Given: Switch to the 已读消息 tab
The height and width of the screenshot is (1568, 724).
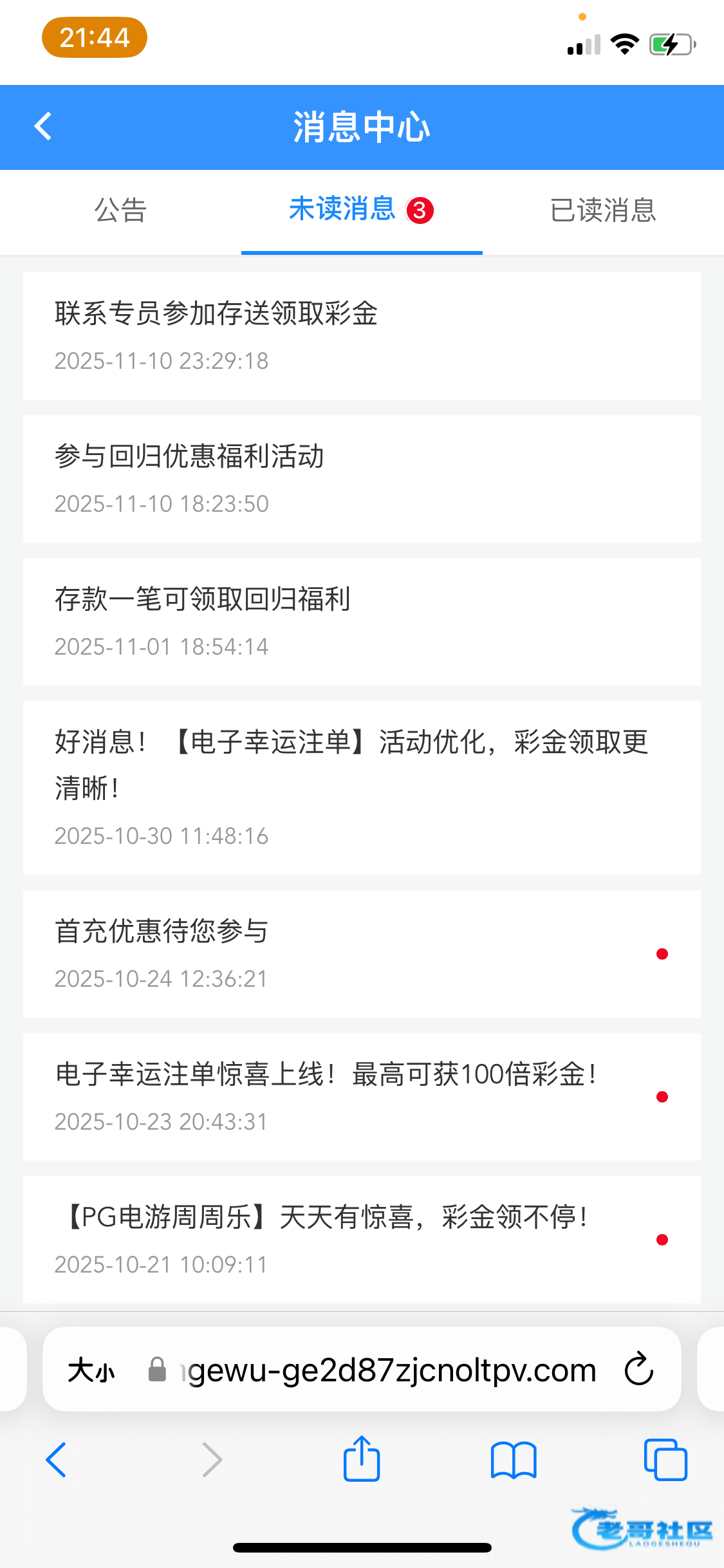Looking at the screenshot, I should pyautogui.click(x=603, y=210).
